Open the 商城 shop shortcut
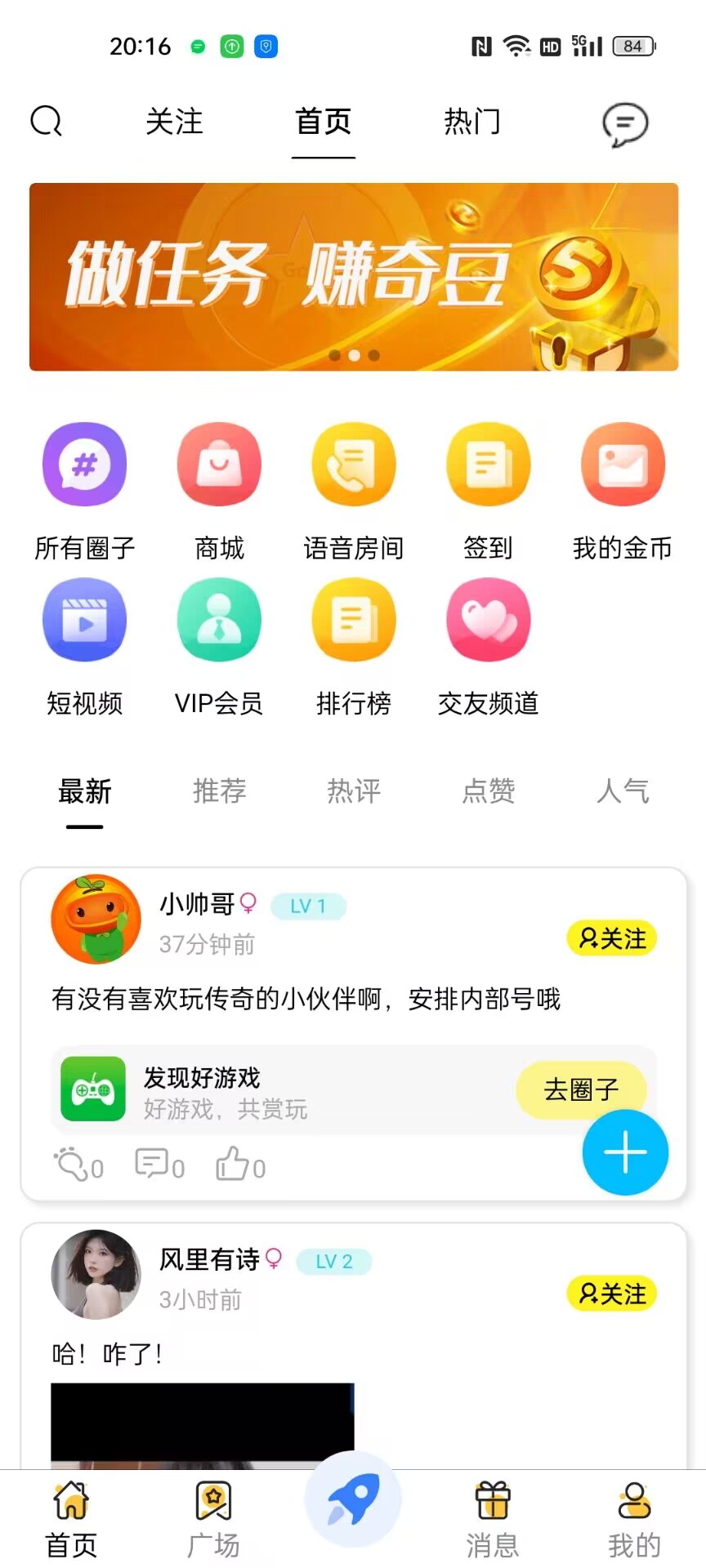 219,464
